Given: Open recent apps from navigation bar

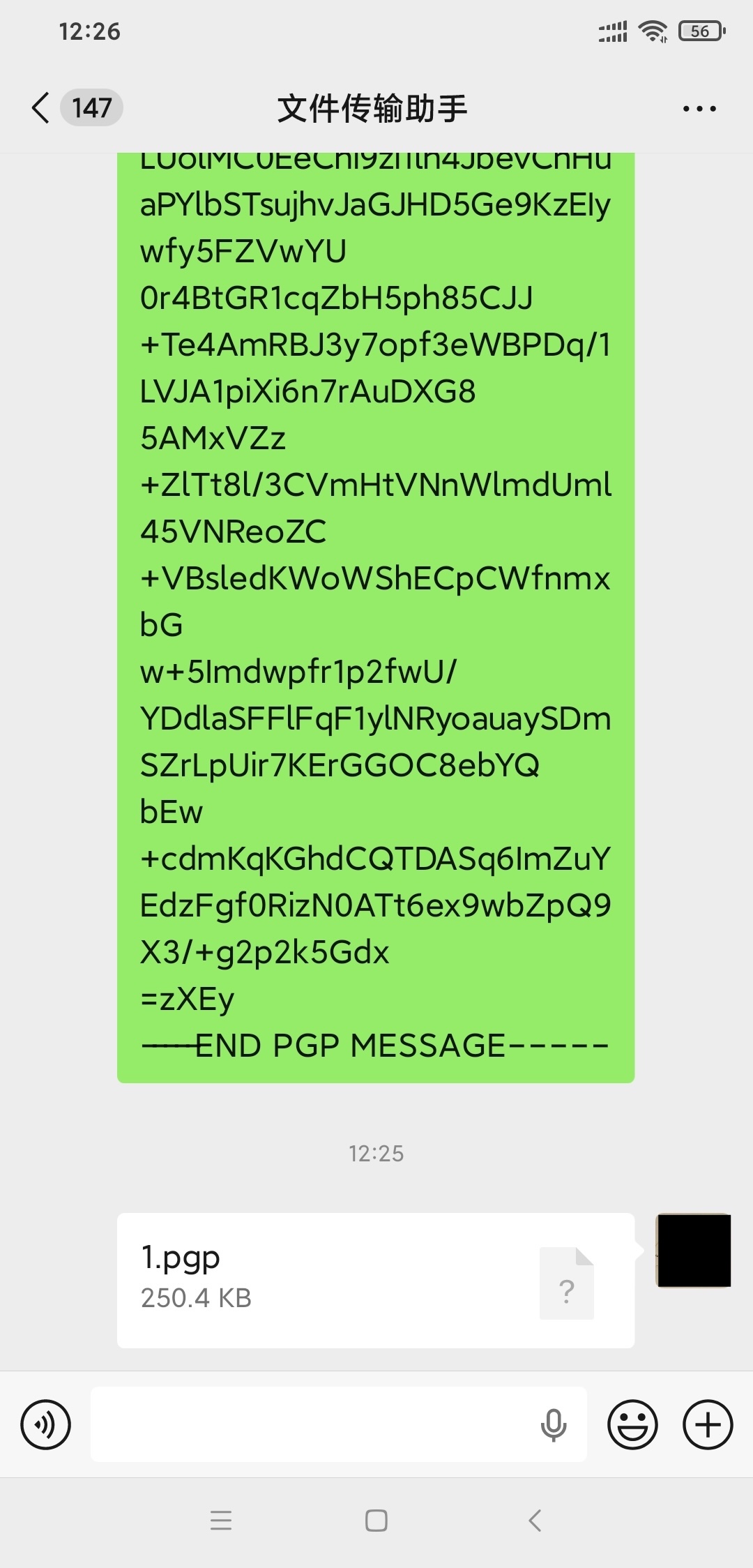Looking at the screenshot, I should tap(221, 1521).
